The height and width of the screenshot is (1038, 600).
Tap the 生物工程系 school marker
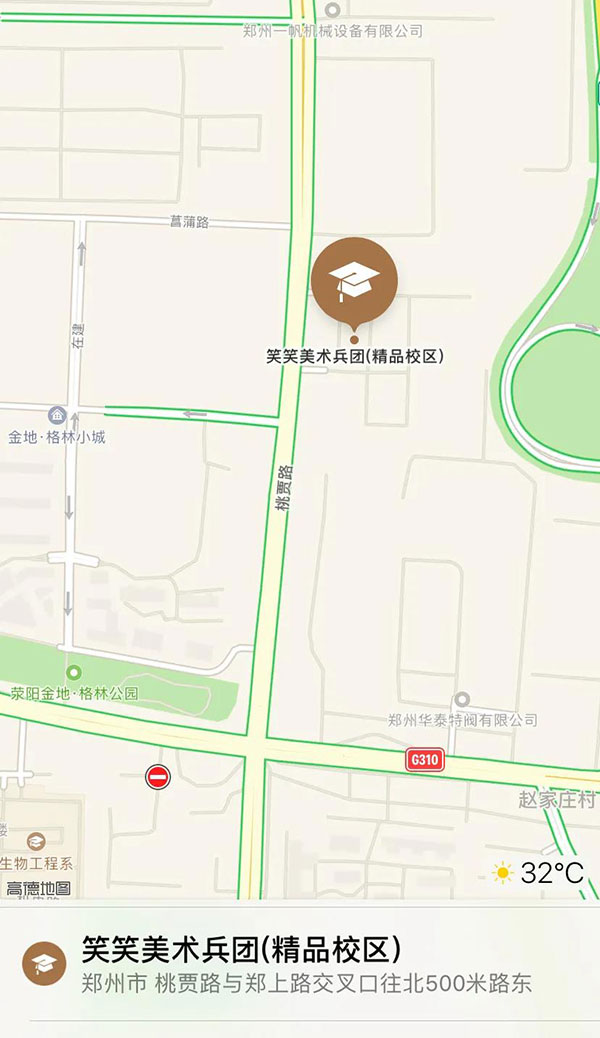(36, 842)
